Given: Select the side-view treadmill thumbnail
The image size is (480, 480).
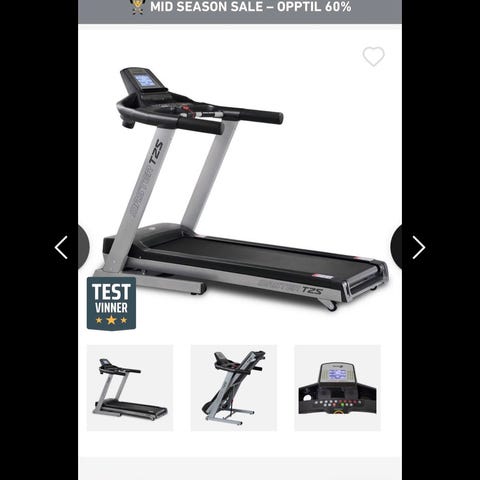Looking at the screenshot, I should [130, 388].
